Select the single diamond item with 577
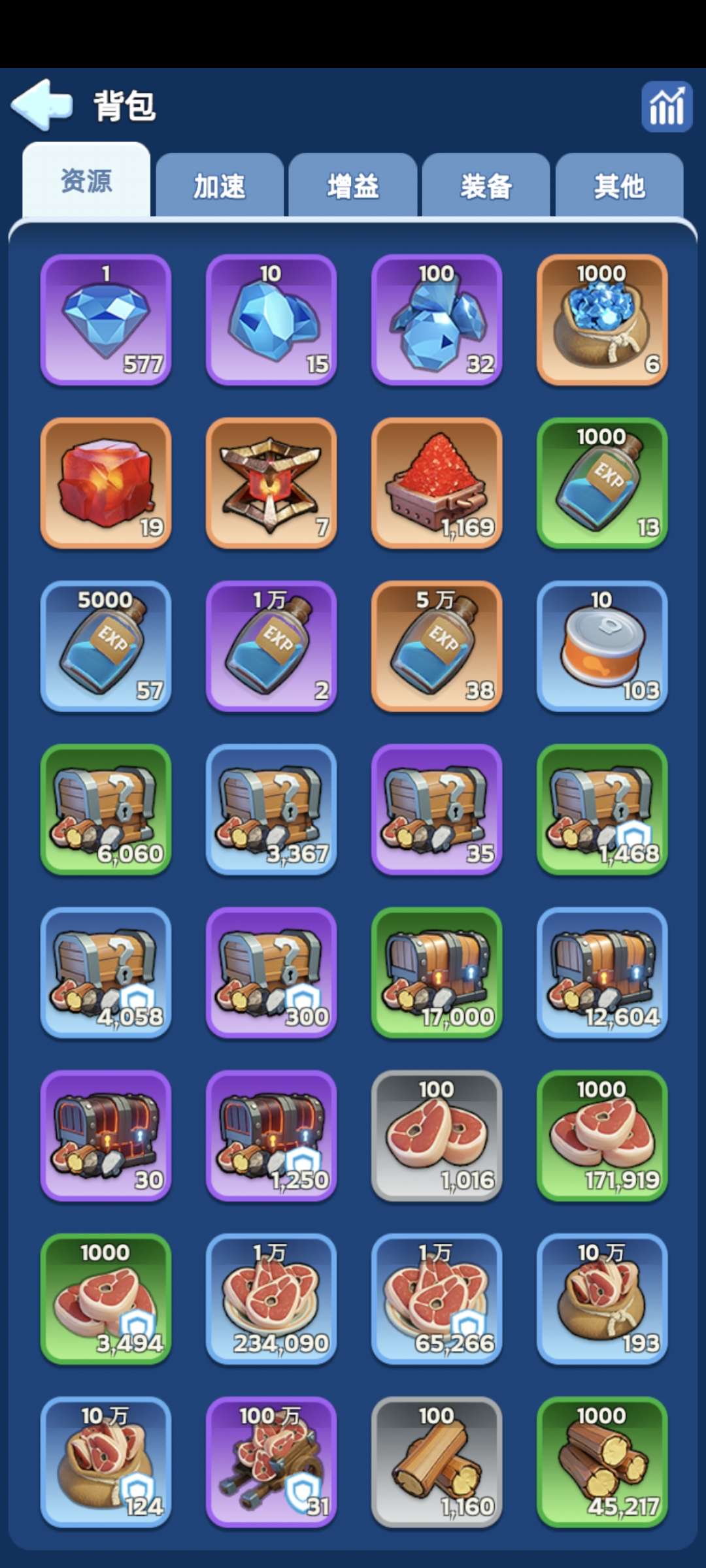Viewport: 706px width, 1568px height. point(106,319)
